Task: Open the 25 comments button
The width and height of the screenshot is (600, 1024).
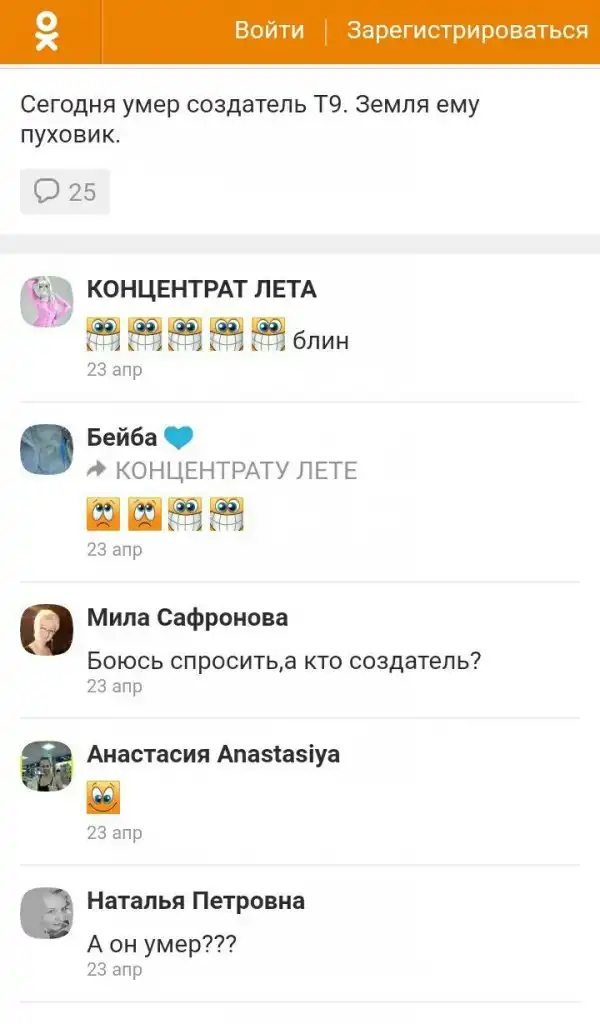Action: click(x=65, y=191)
